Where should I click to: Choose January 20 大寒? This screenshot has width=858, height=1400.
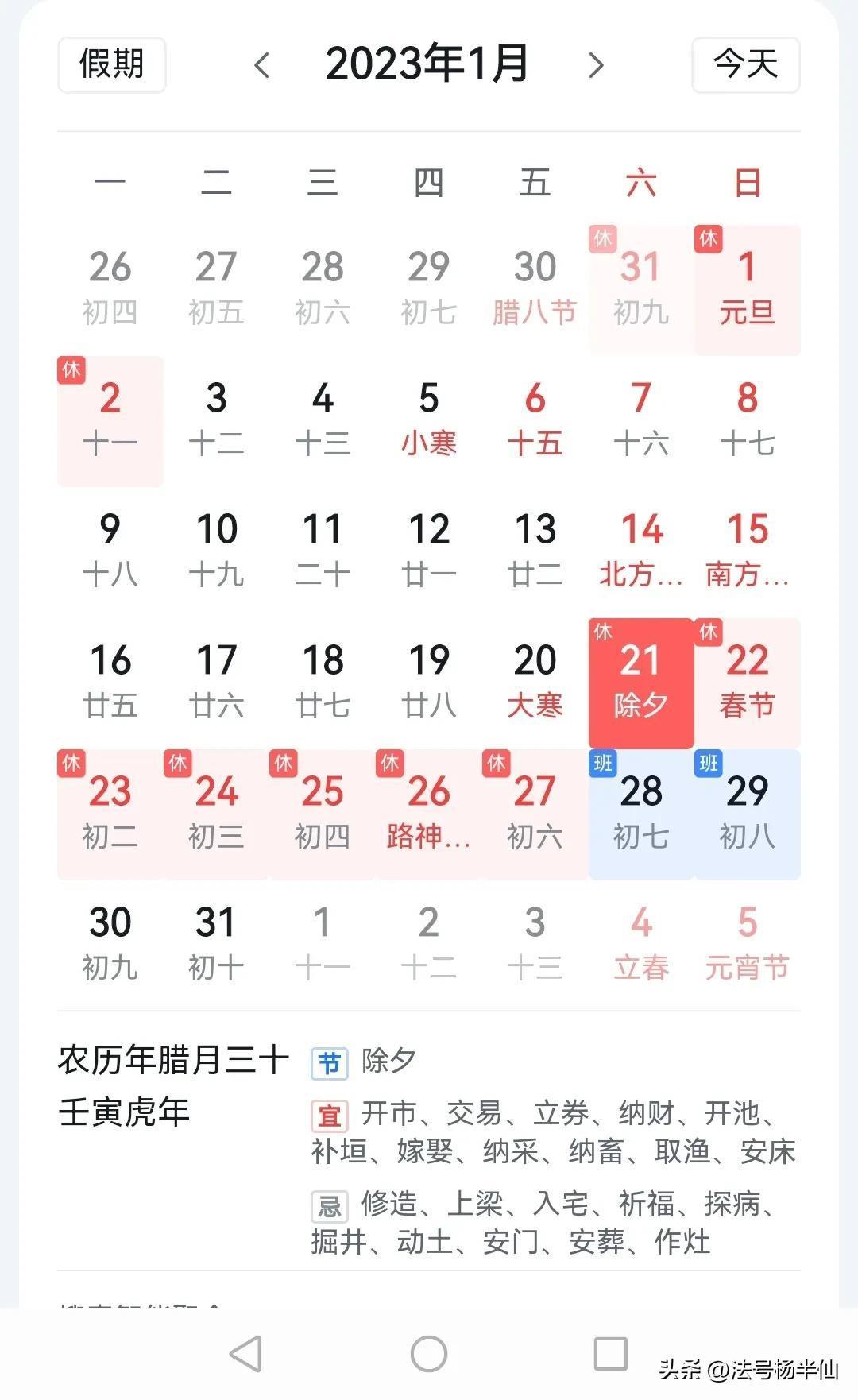[x=535, y=681]
